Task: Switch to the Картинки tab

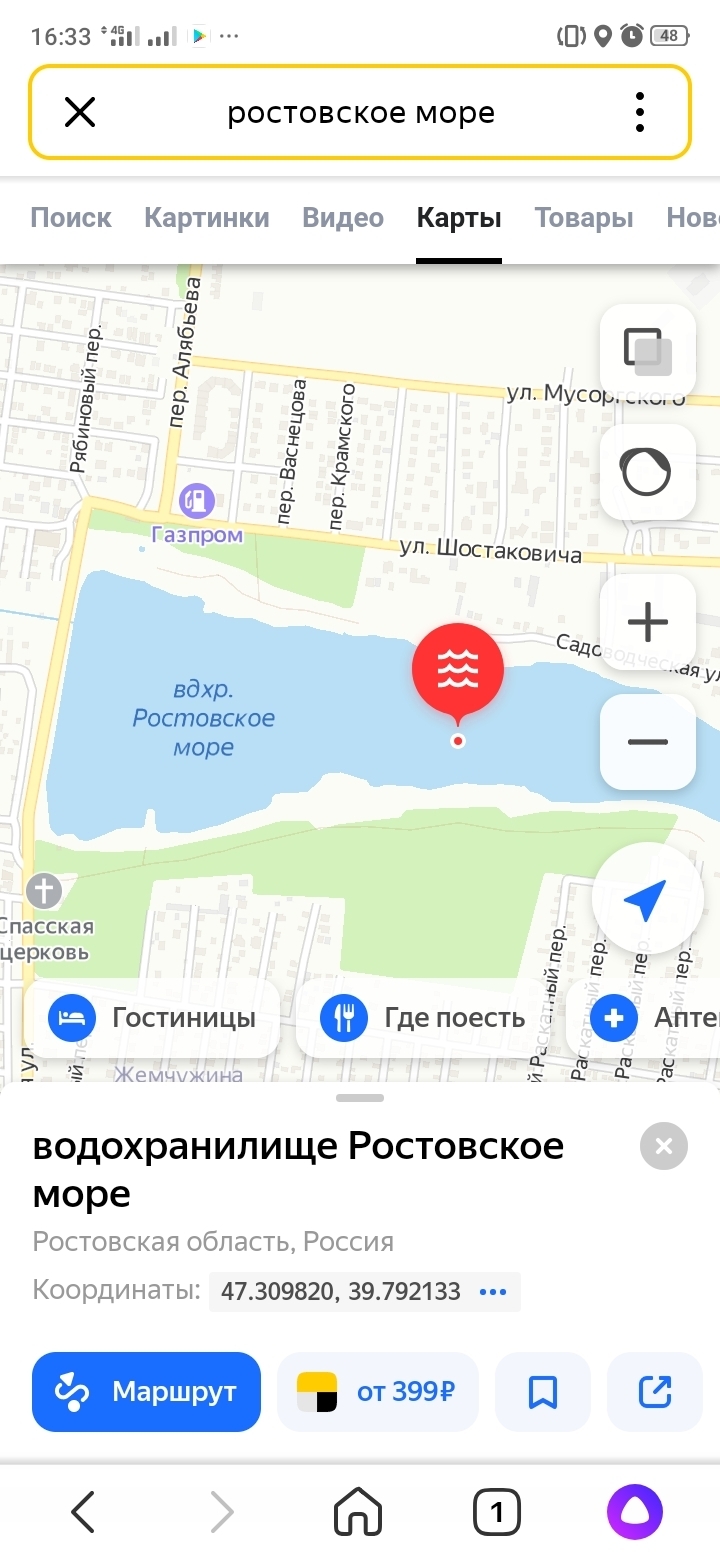Action: pyautogui.click(x=207, y=218)
